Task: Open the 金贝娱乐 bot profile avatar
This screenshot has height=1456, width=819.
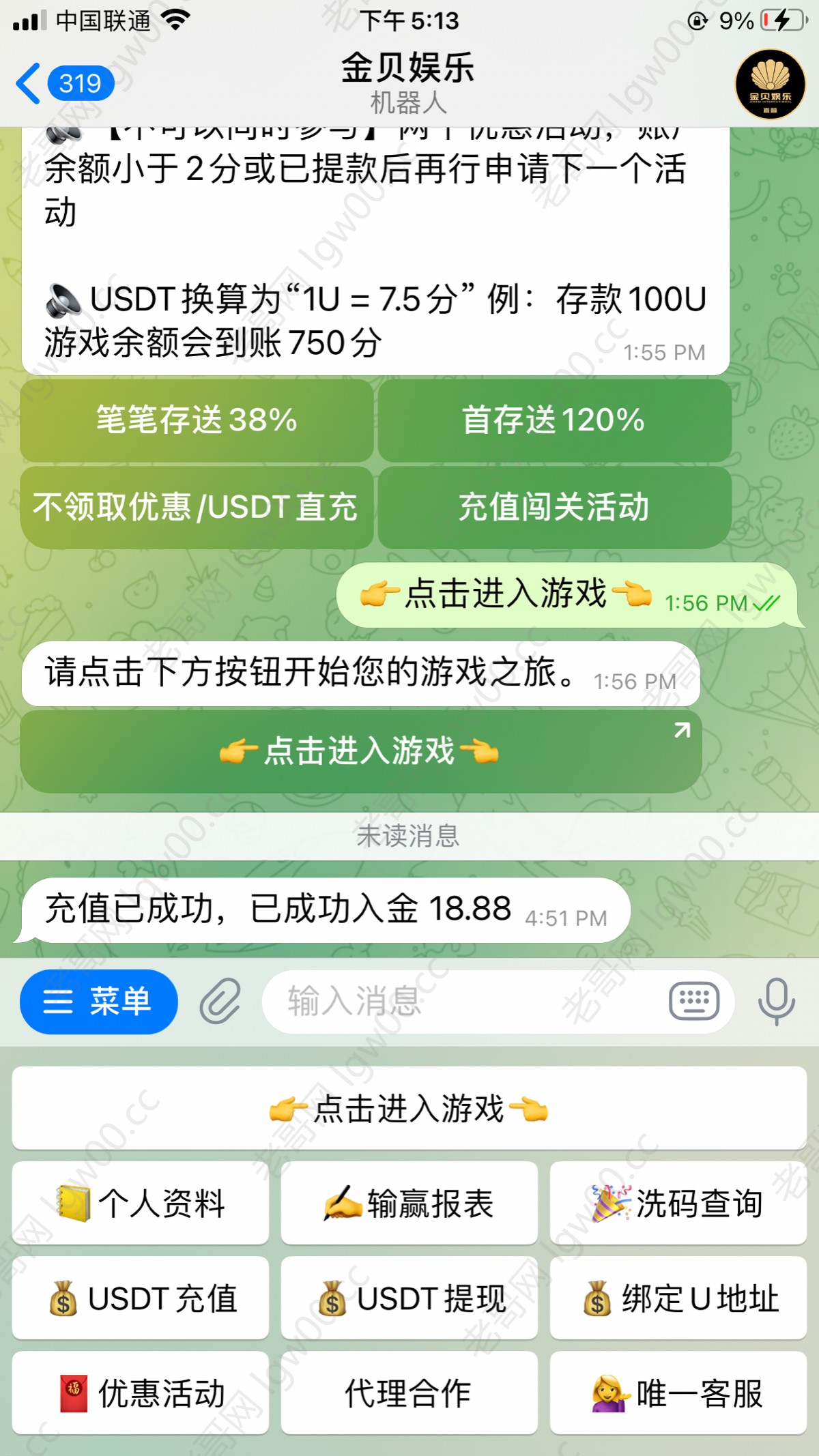Action: coord(770,85)
